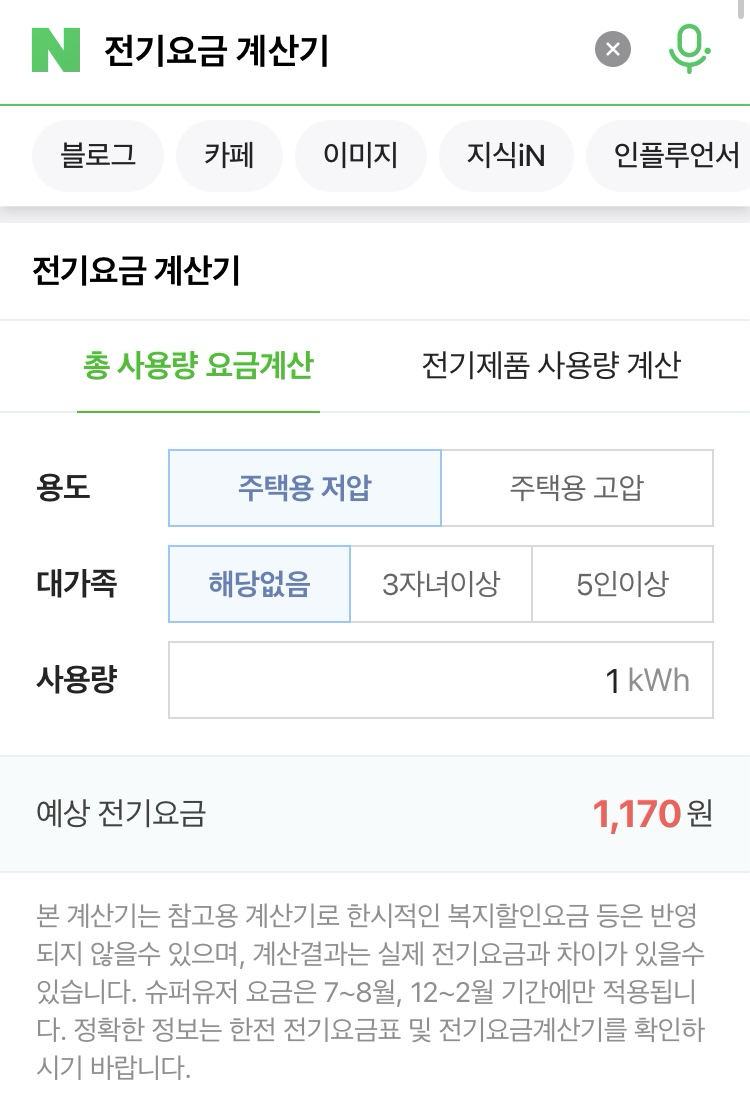This screenshot has height=1096, width=750.
Task: Open the 카페 search category
Action: tap(229, 156)
